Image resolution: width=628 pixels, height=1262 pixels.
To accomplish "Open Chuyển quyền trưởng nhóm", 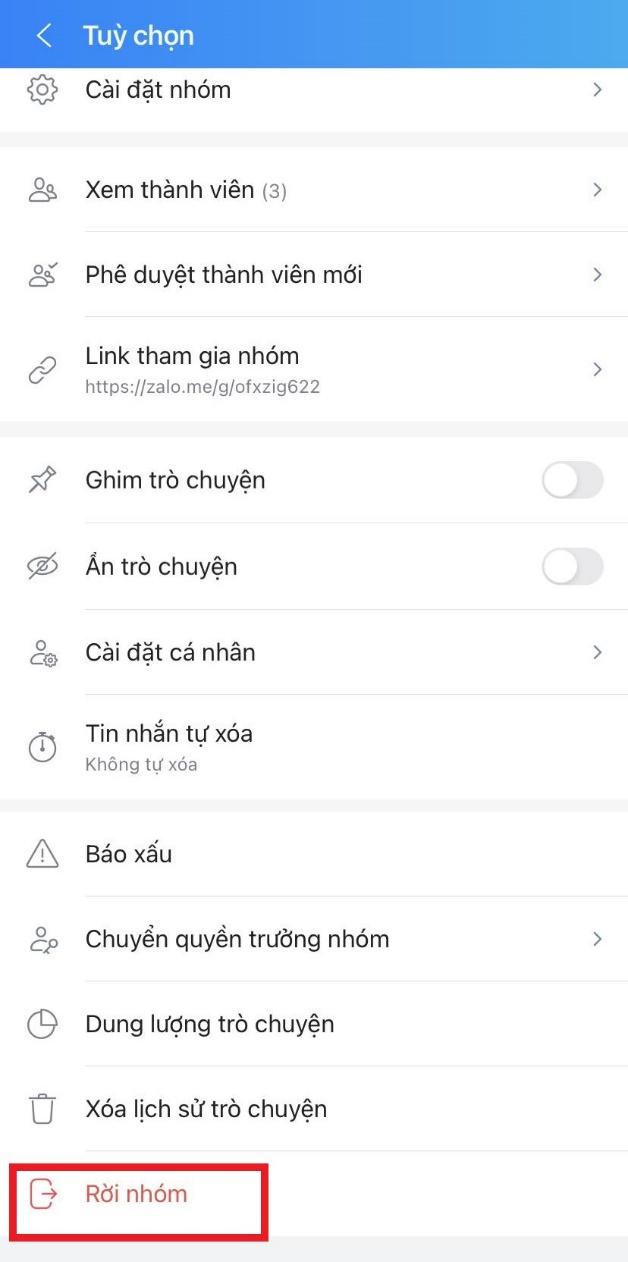I will (x=314, y=939).
